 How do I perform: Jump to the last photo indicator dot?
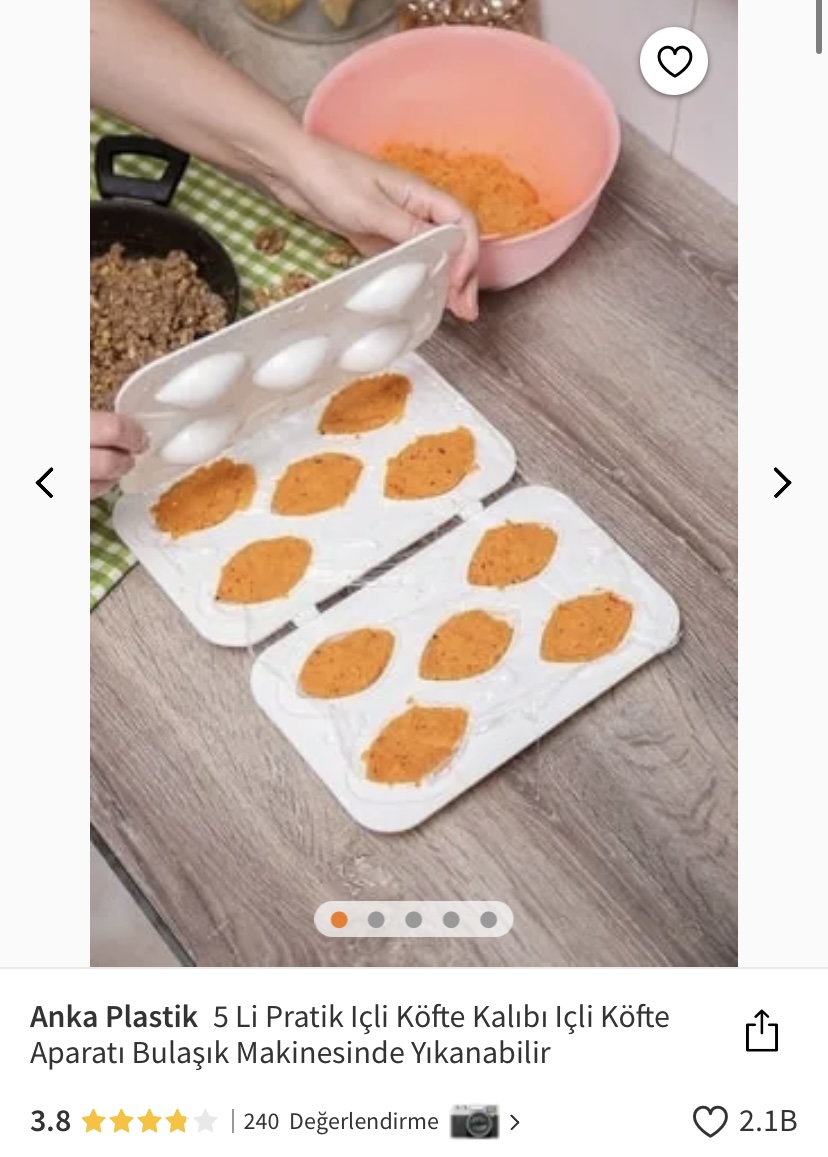[x=488, y=920]
